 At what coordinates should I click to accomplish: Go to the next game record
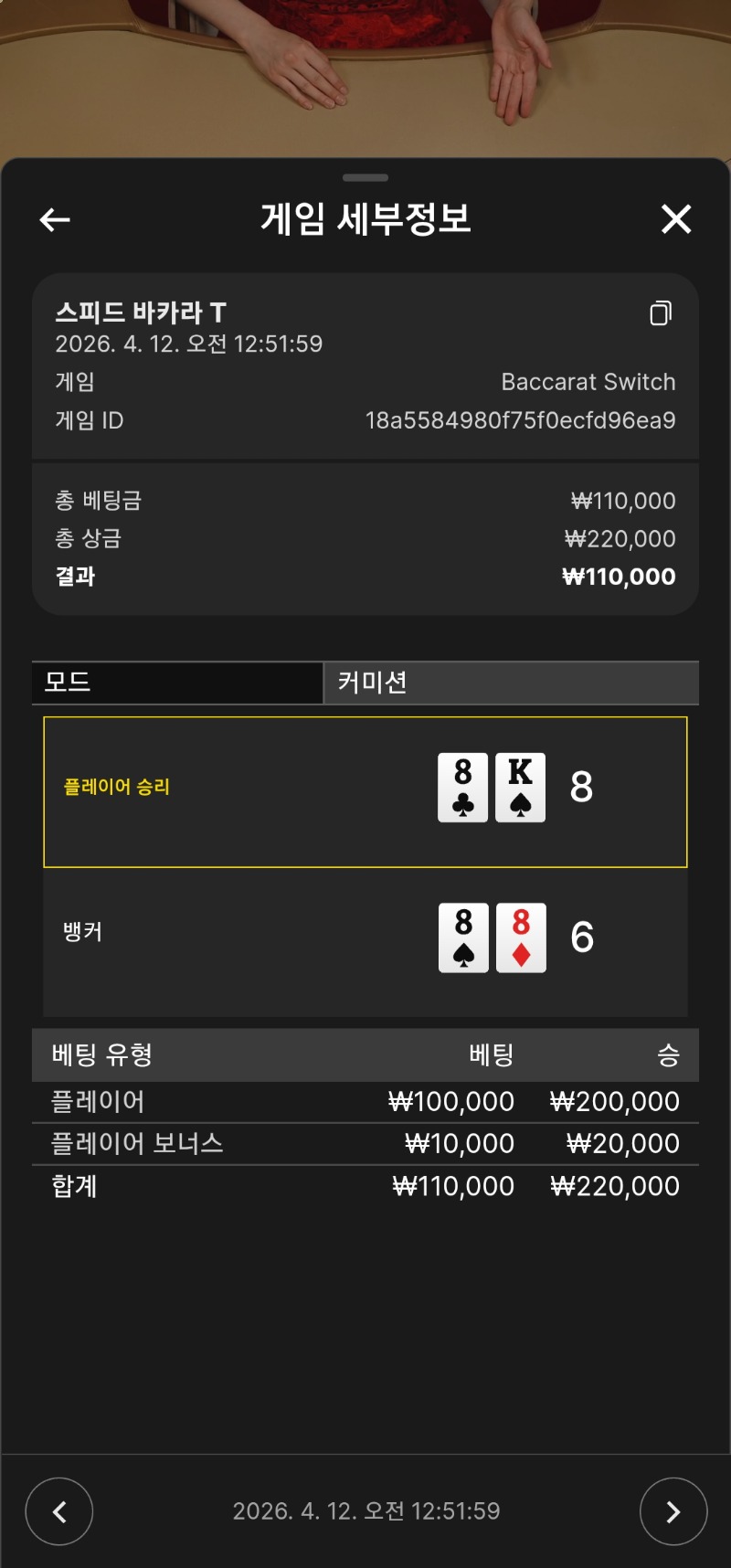673,1512
